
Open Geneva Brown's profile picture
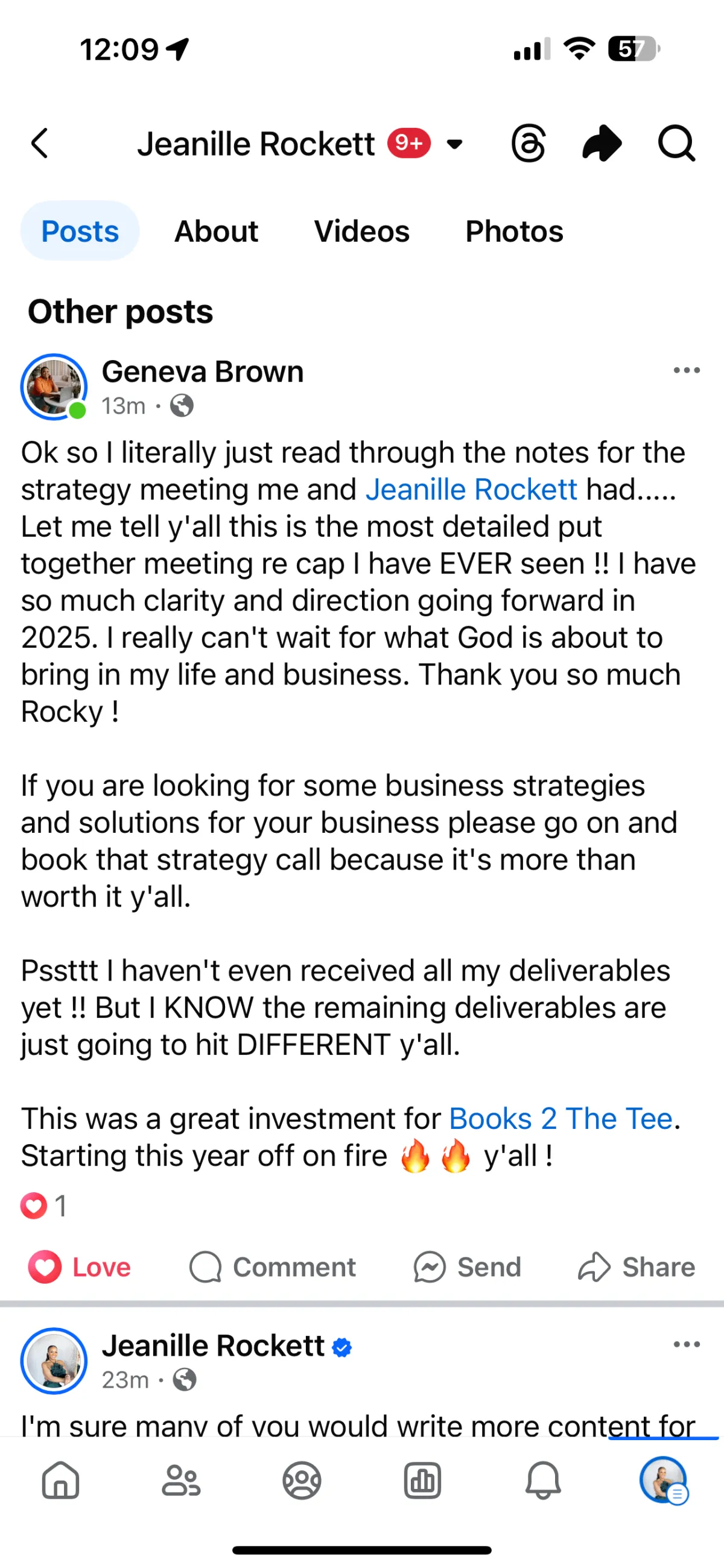click(54, 387)
